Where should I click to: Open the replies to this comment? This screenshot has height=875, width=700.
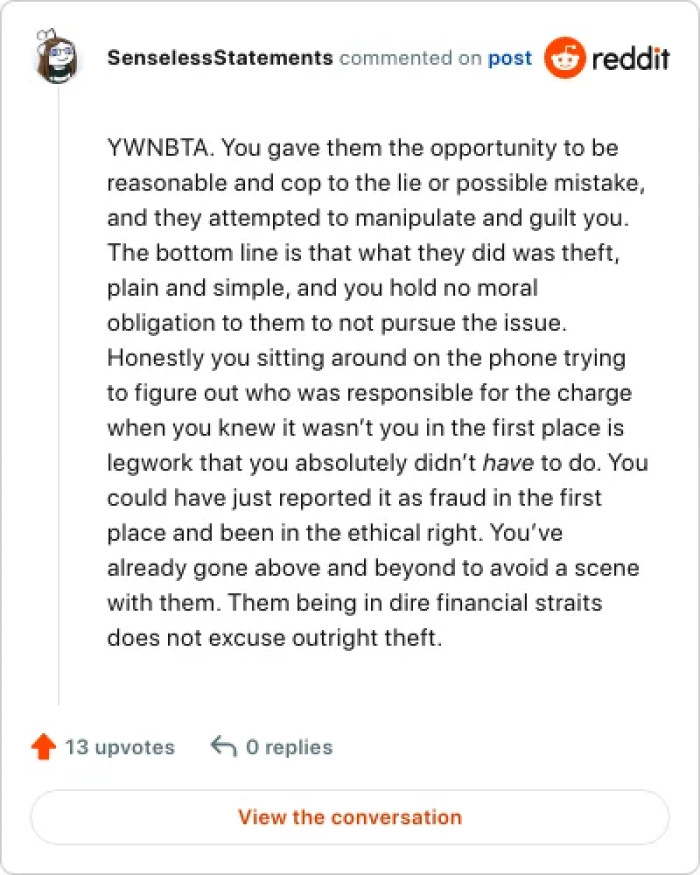[272, 747]
